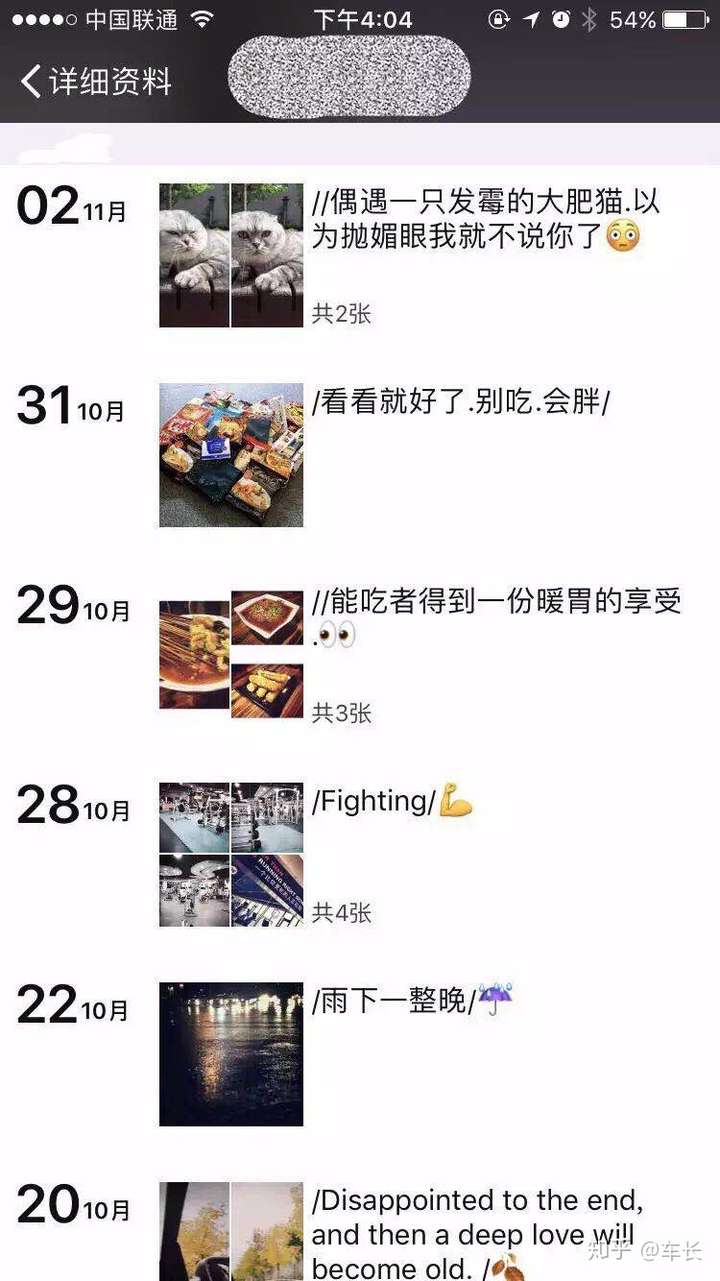Go back to 详细资料
Viewport: 720px width, 1281px height.
[96, 81]
